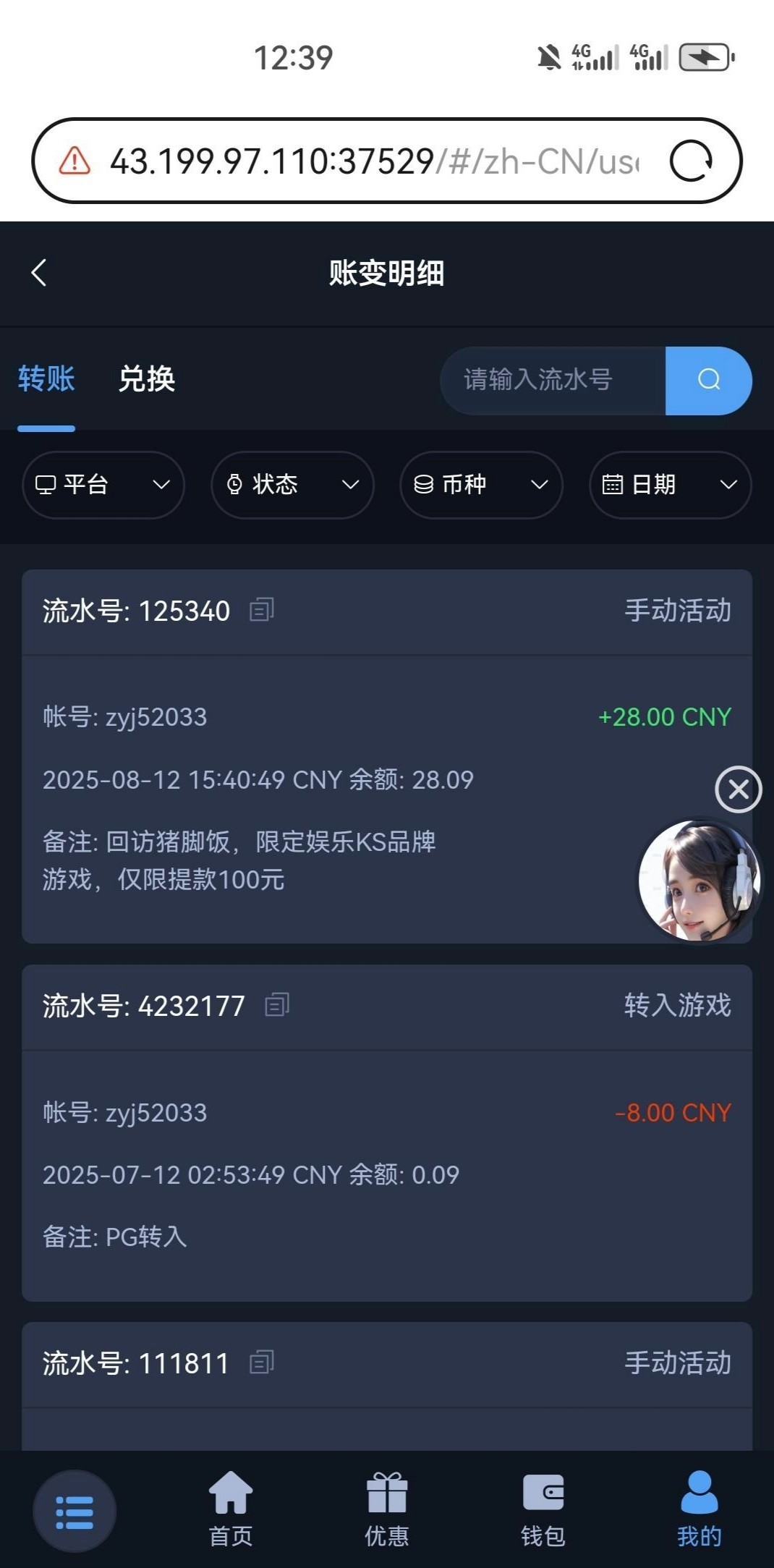Viewport: 774px width, 1568px height.
Task: Switch to the 兑换 tab
Action: [147, 379]
